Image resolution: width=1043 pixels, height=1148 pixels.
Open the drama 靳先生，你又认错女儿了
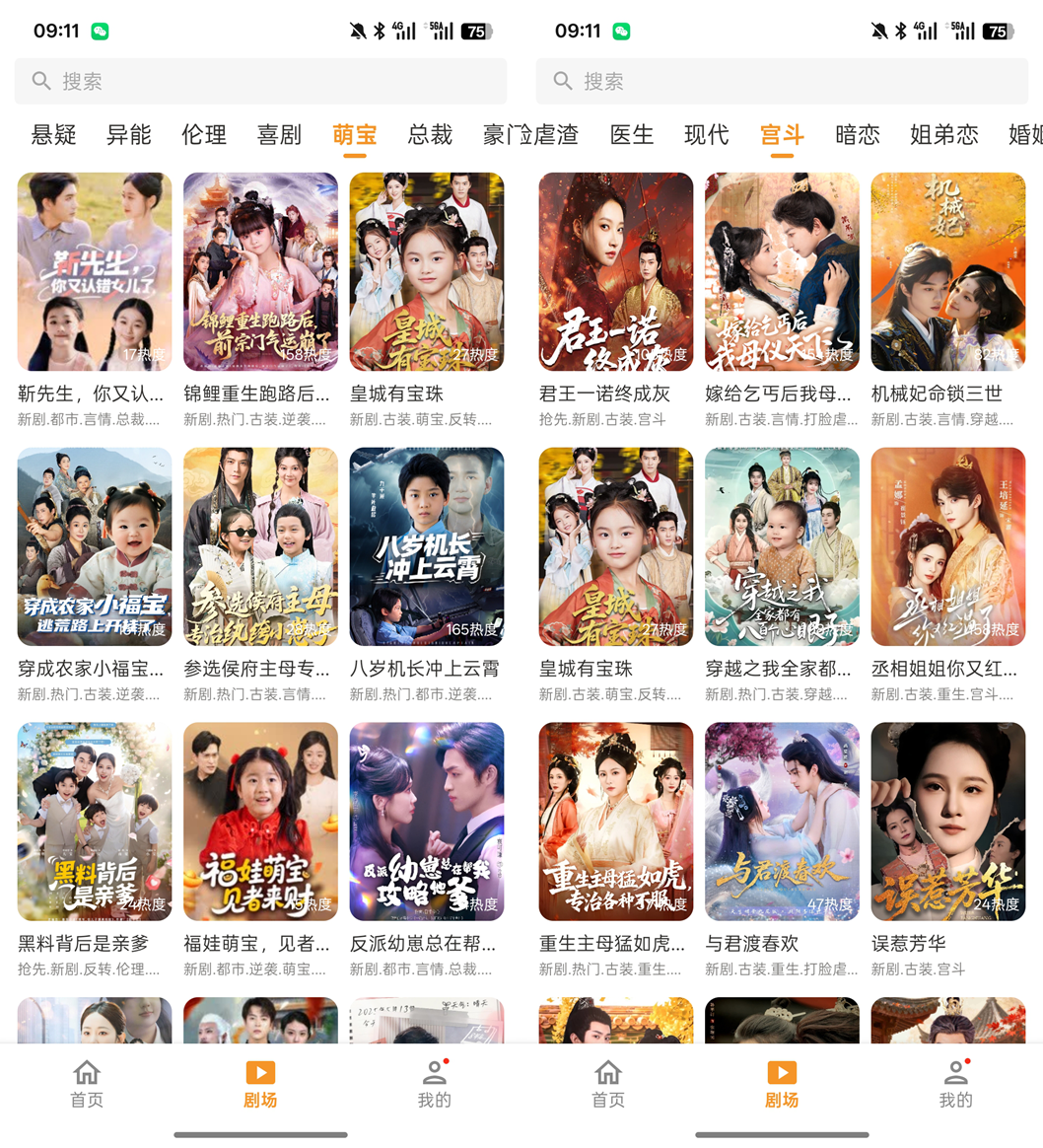tap(95, 272)
